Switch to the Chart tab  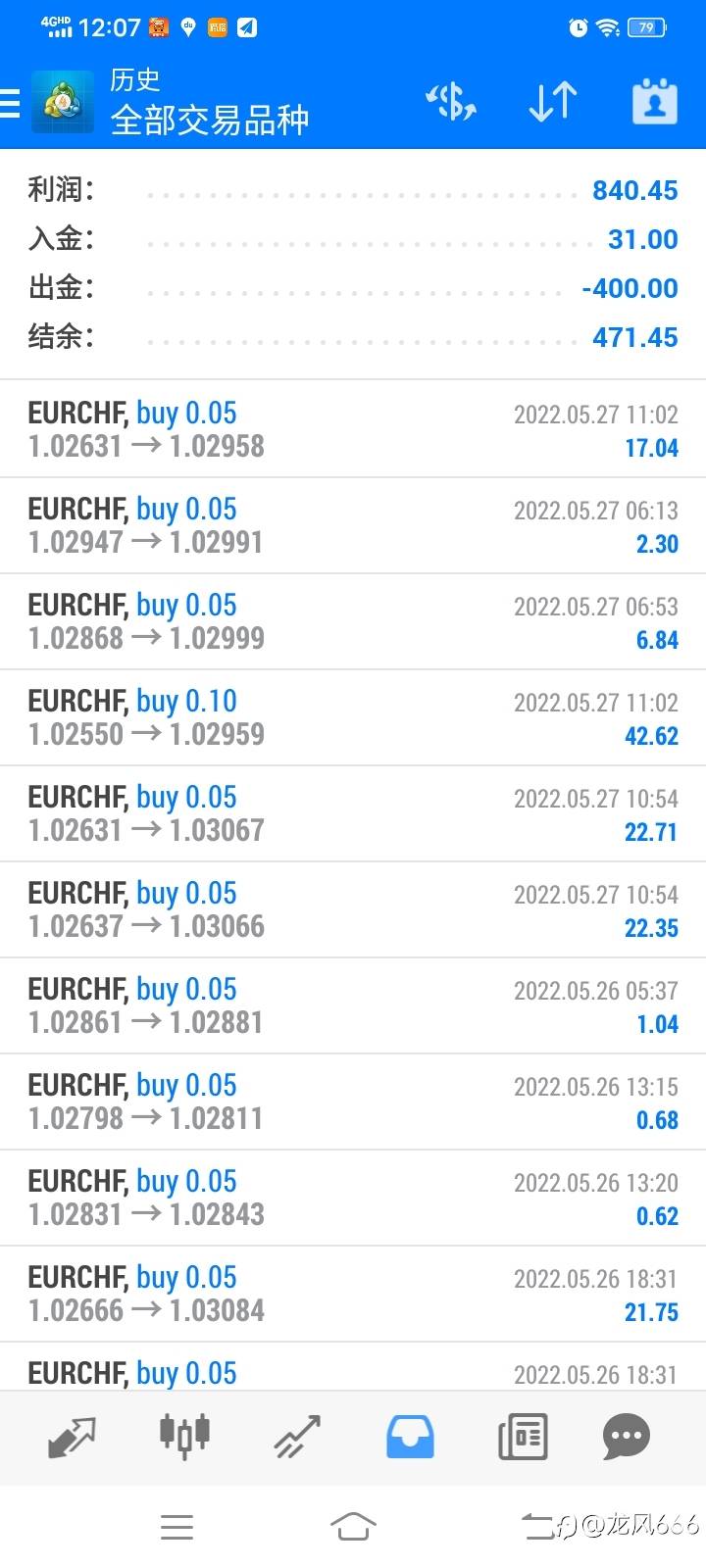[184, 1437]
